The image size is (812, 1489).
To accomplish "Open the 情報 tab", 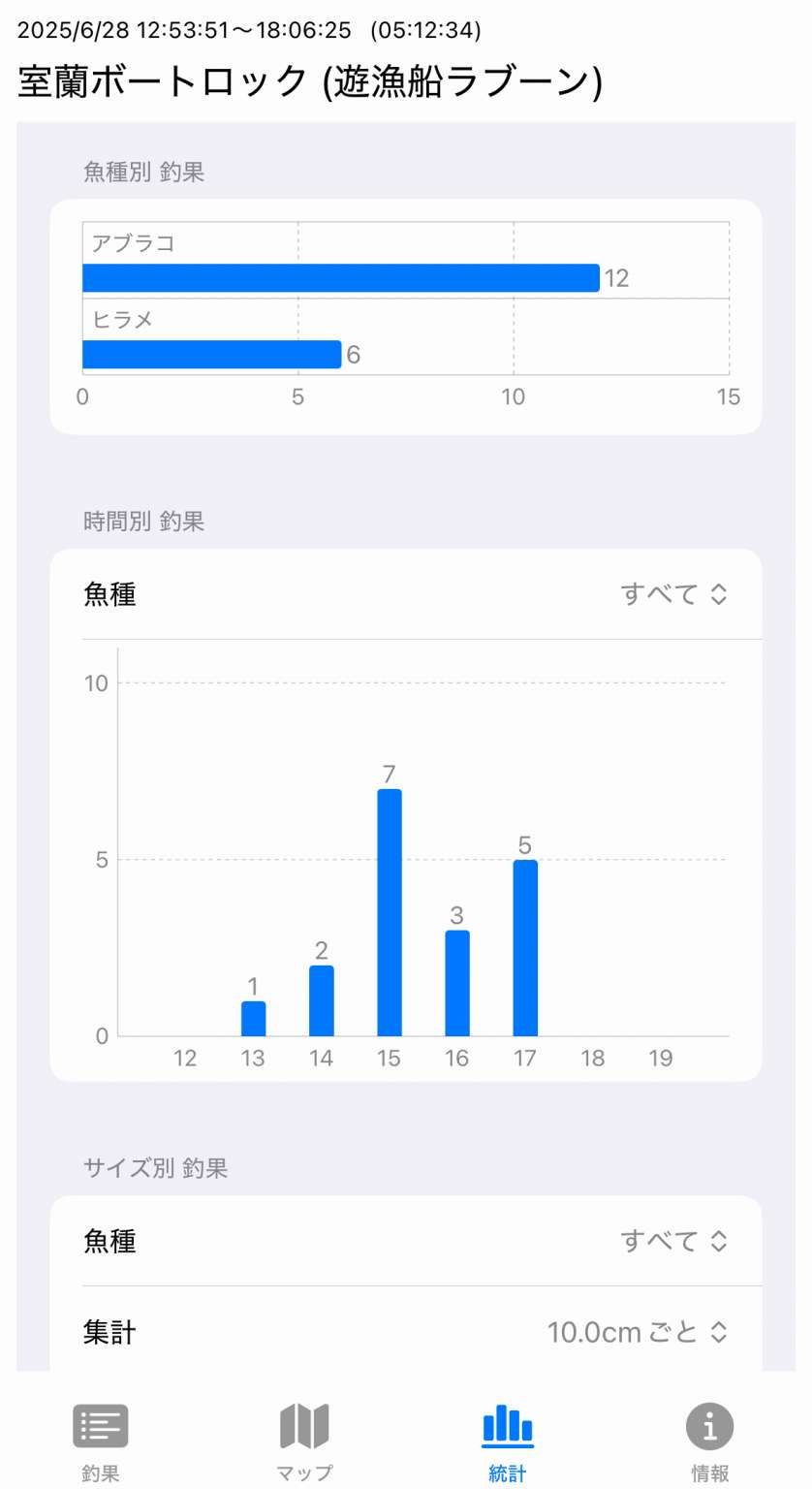I will pos(710,1441).
